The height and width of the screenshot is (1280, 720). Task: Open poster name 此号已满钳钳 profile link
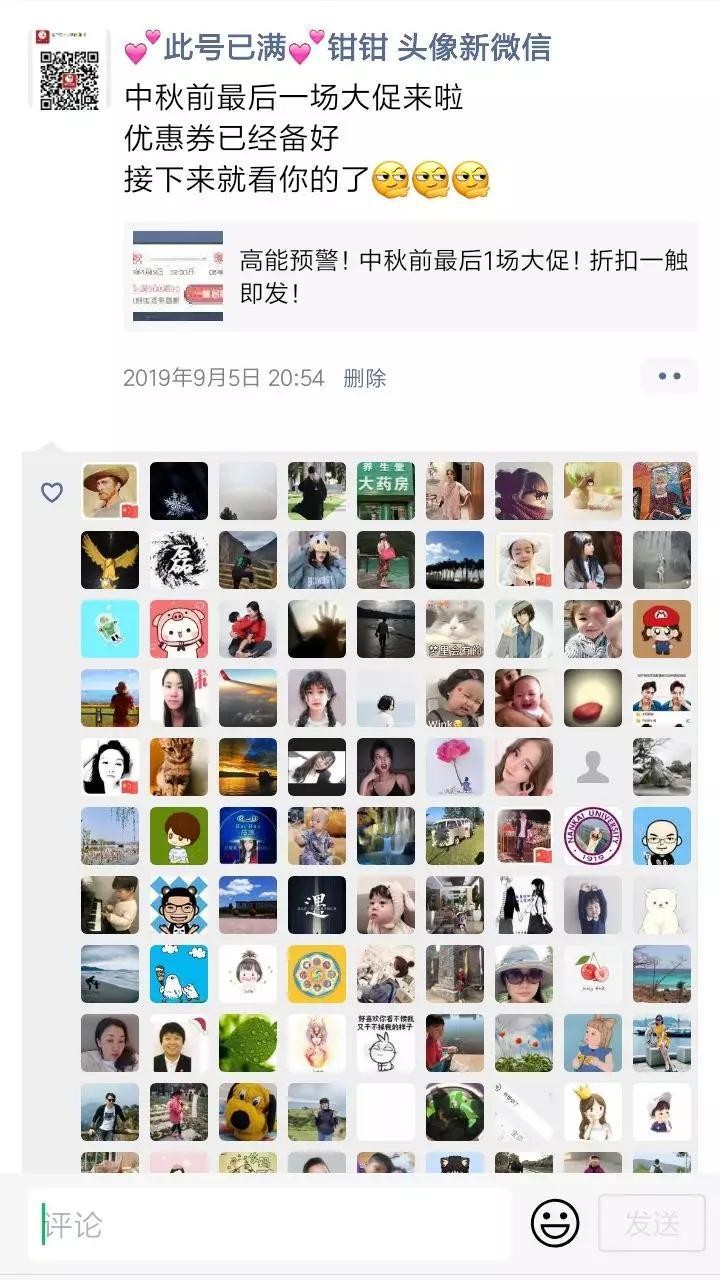pos(337,46)
